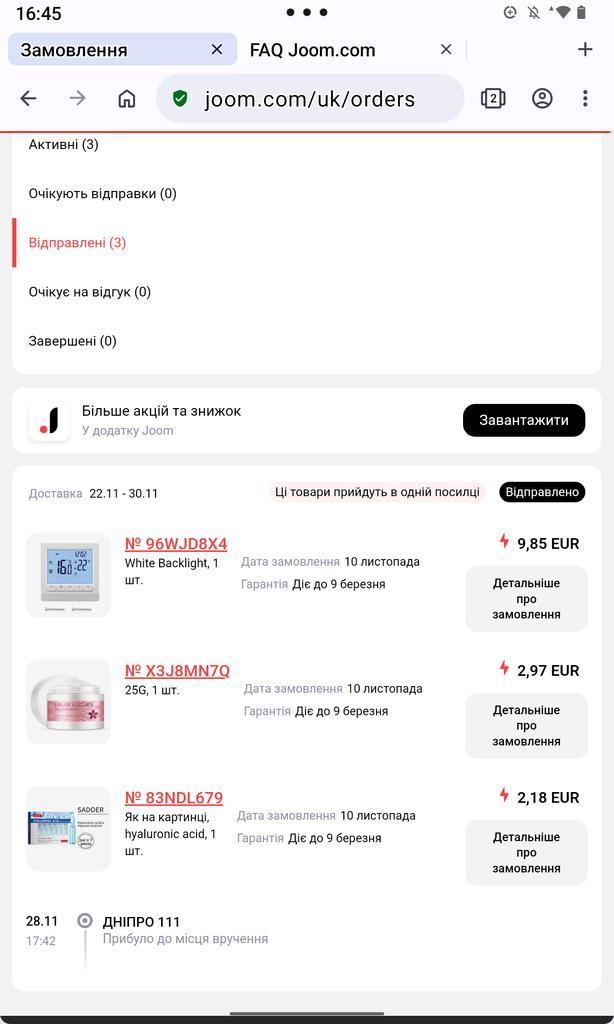The image size is (614, 1024).
Task: View orders under Очікує на відгук (0)
Action: click(90, 292)
